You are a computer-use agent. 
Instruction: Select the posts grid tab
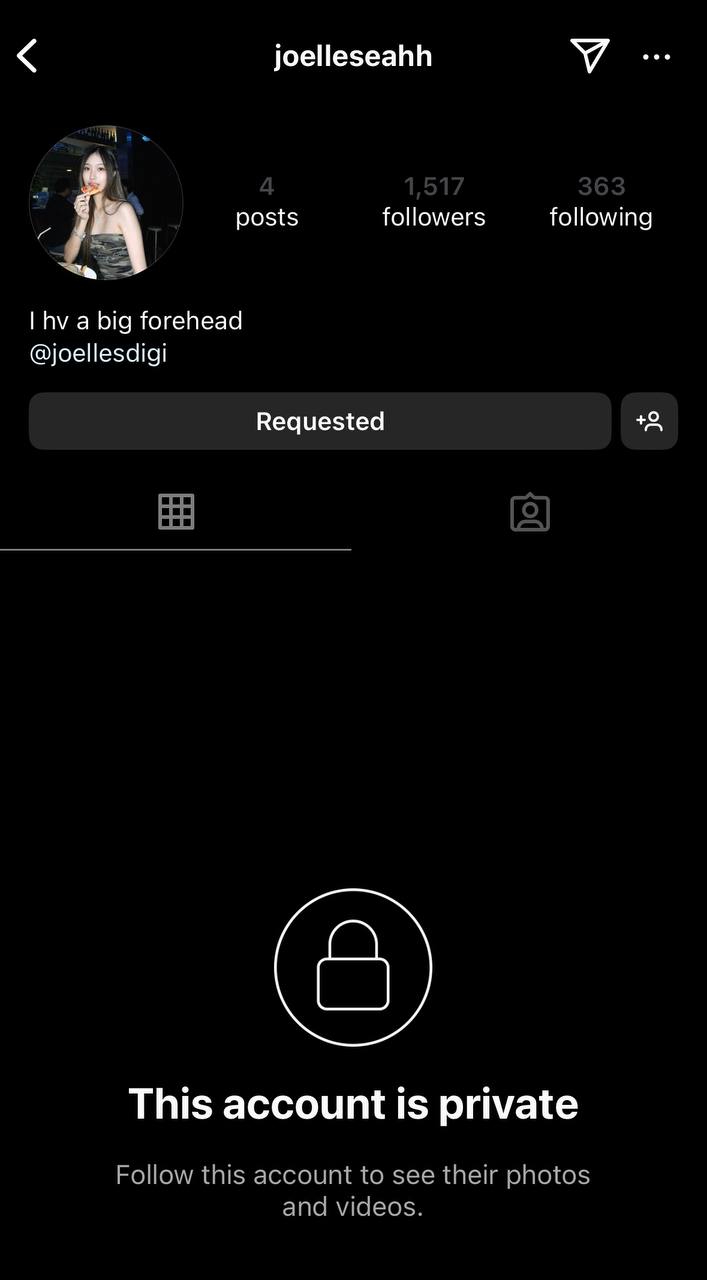[x=176, y=512]
